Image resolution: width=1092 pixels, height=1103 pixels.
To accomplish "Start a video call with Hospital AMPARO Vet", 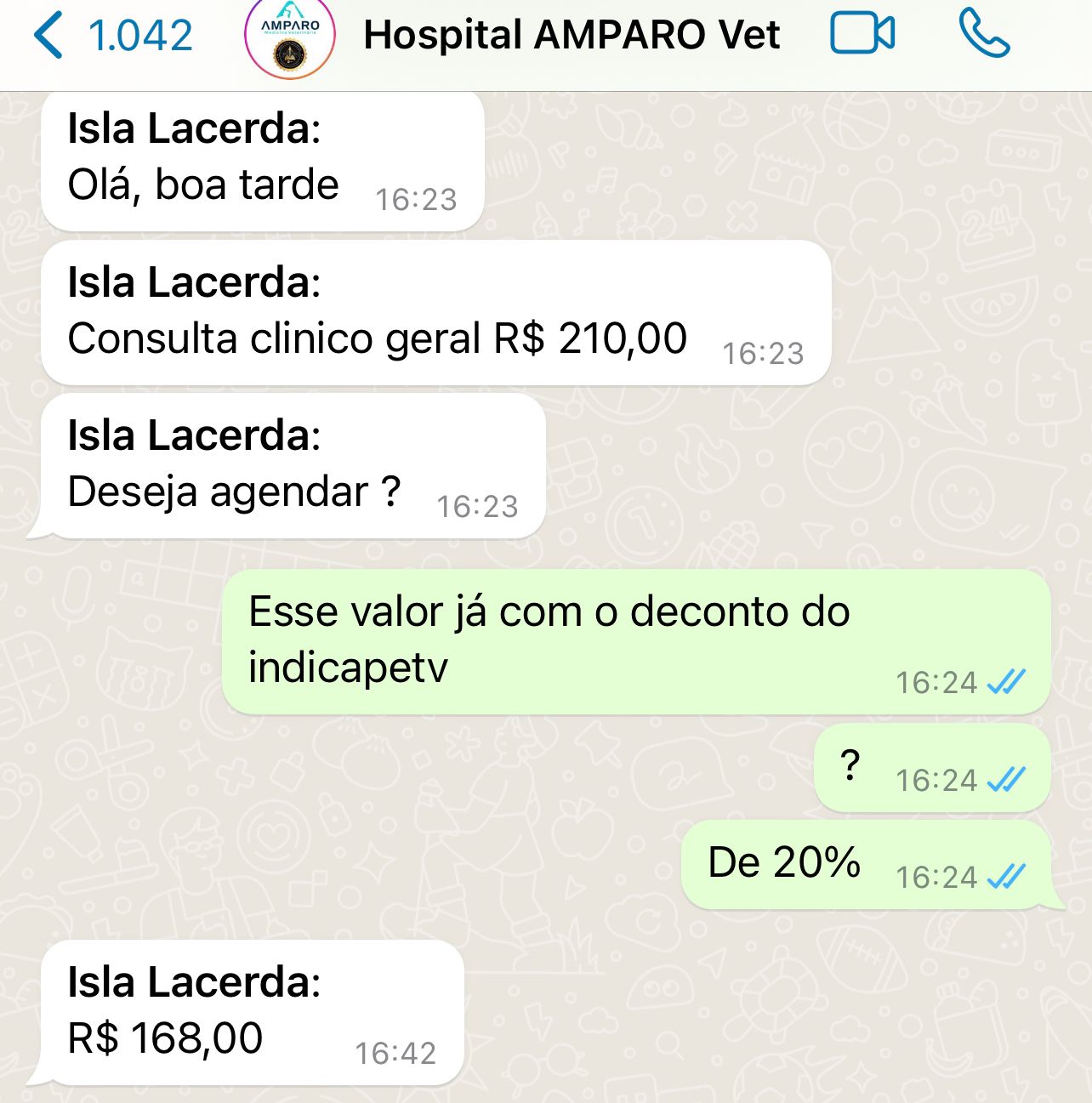I will coord(862,35).
